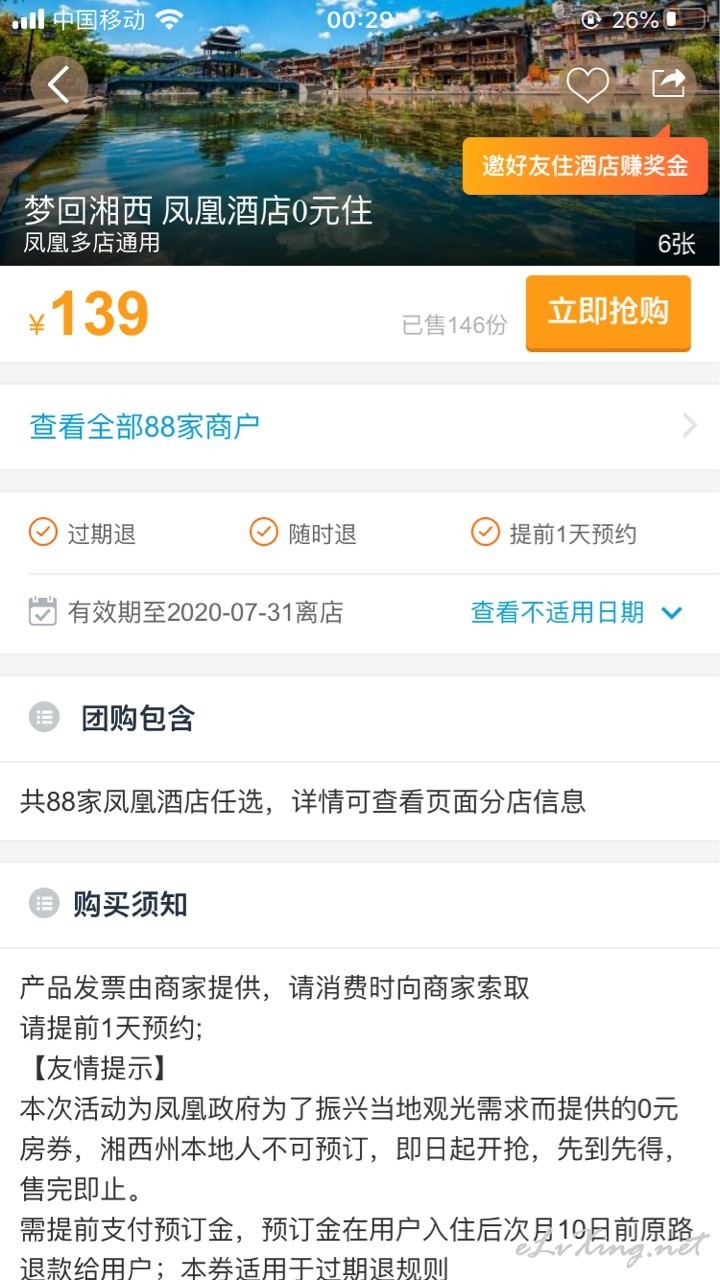Open the 6张 photo gallery

click(677, 243)
